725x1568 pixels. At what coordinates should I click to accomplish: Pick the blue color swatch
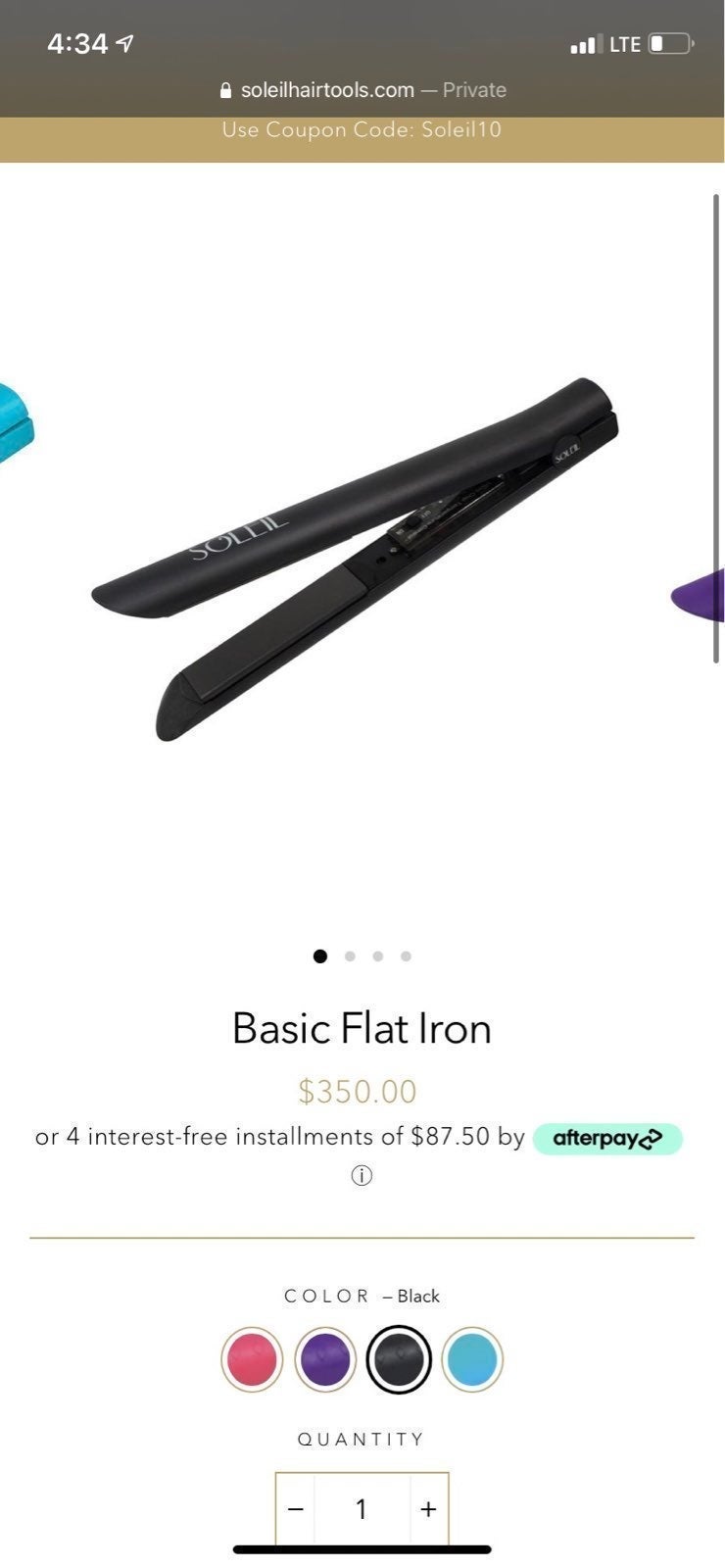[x=472, y=1359]
